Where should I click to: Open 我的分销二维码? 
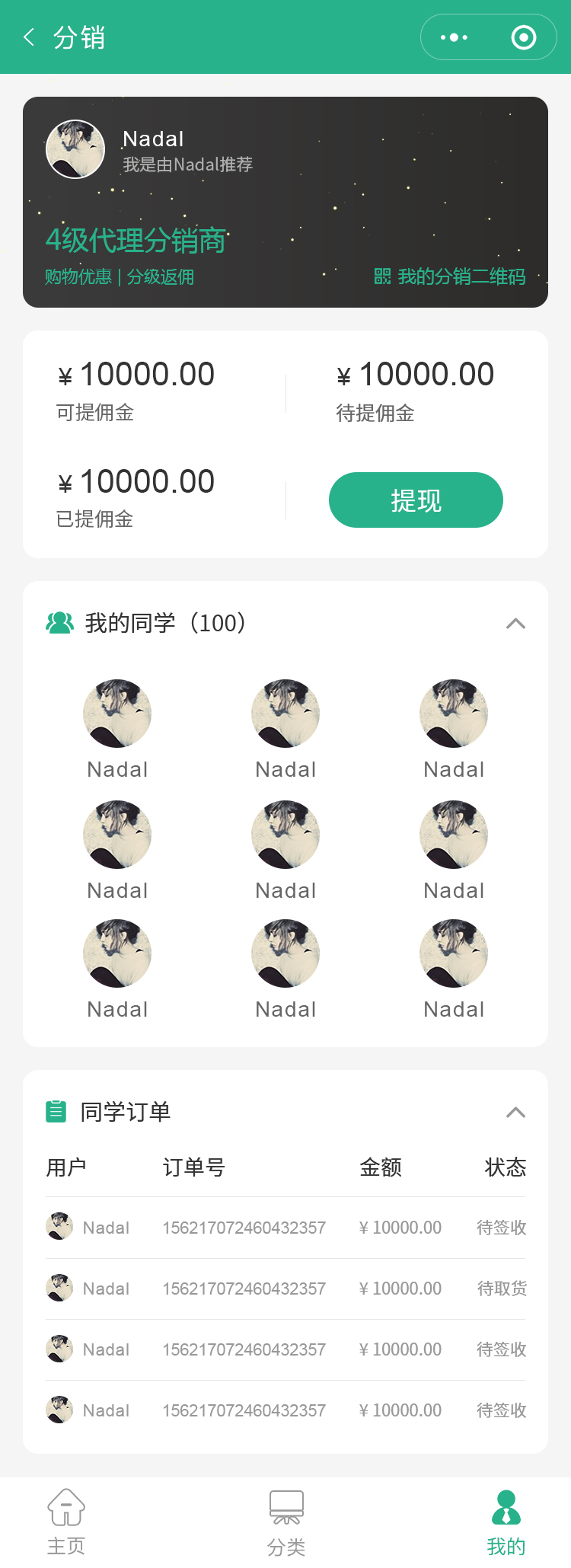pos(450,276)
